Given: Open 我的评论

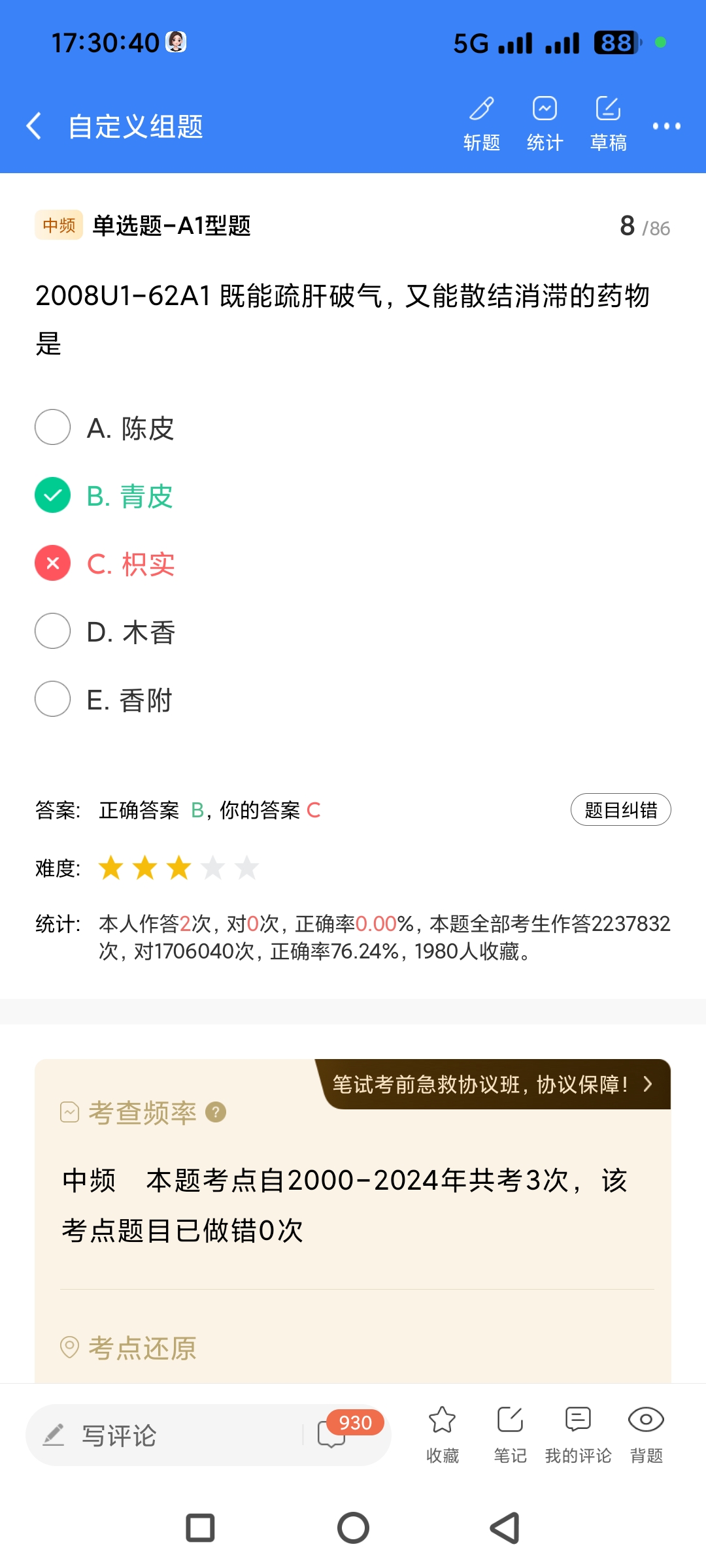Looking at the screenshot, I should click(578, 1434).
